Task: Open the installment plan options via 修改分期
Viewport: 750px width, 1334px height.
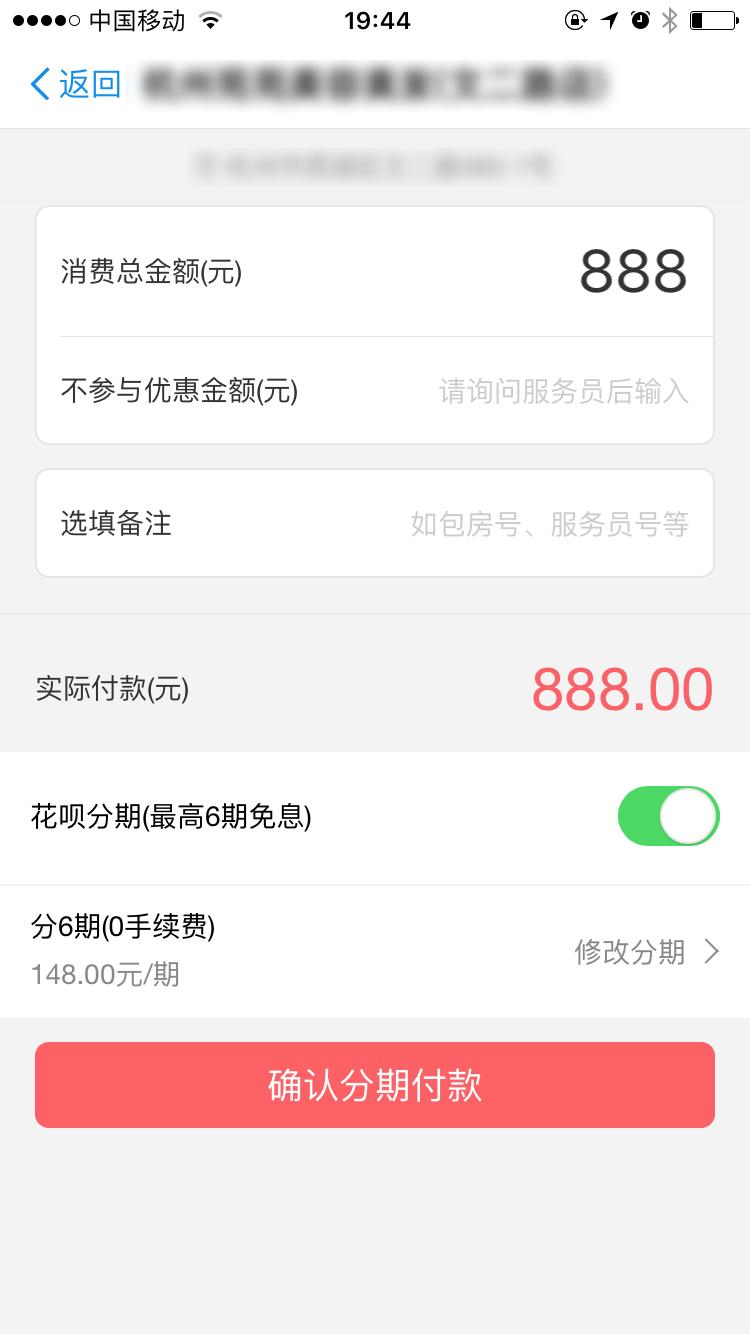Action: [628, 952]
